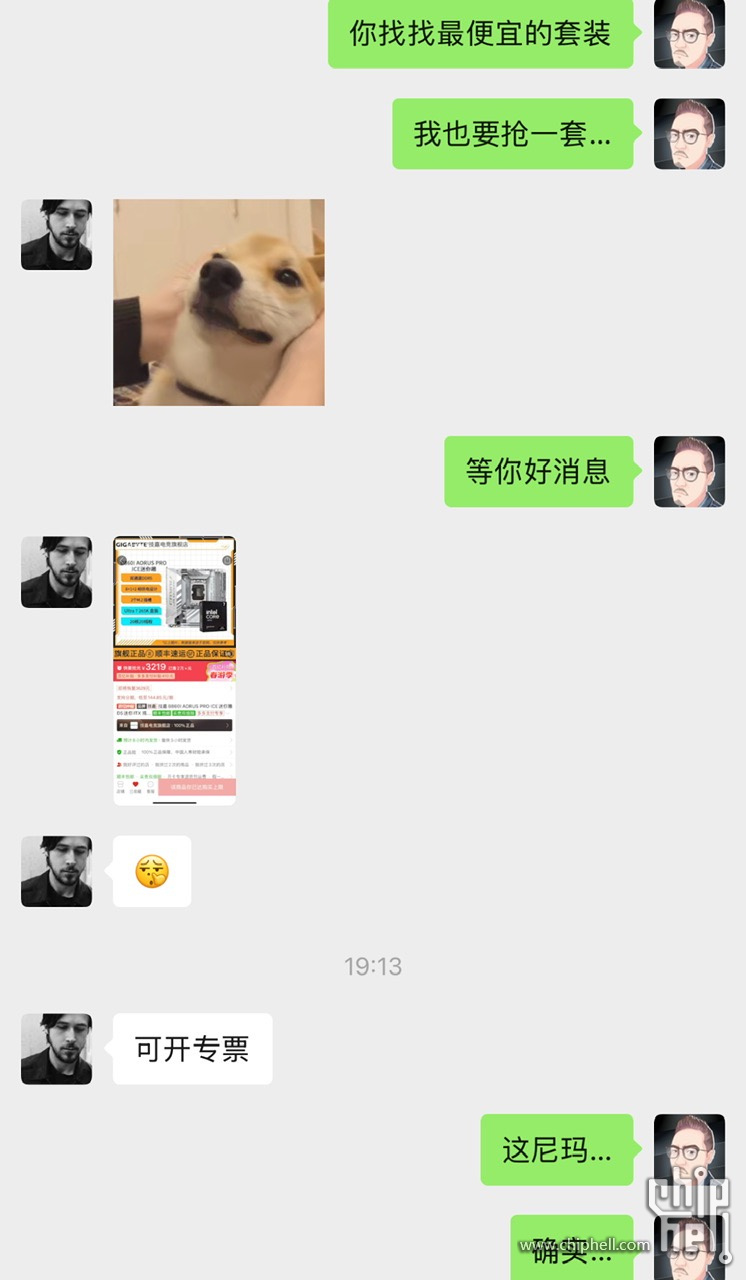
Task: Tap your avatar next to 你找找最便宜的套装
Action: point(689,33)
